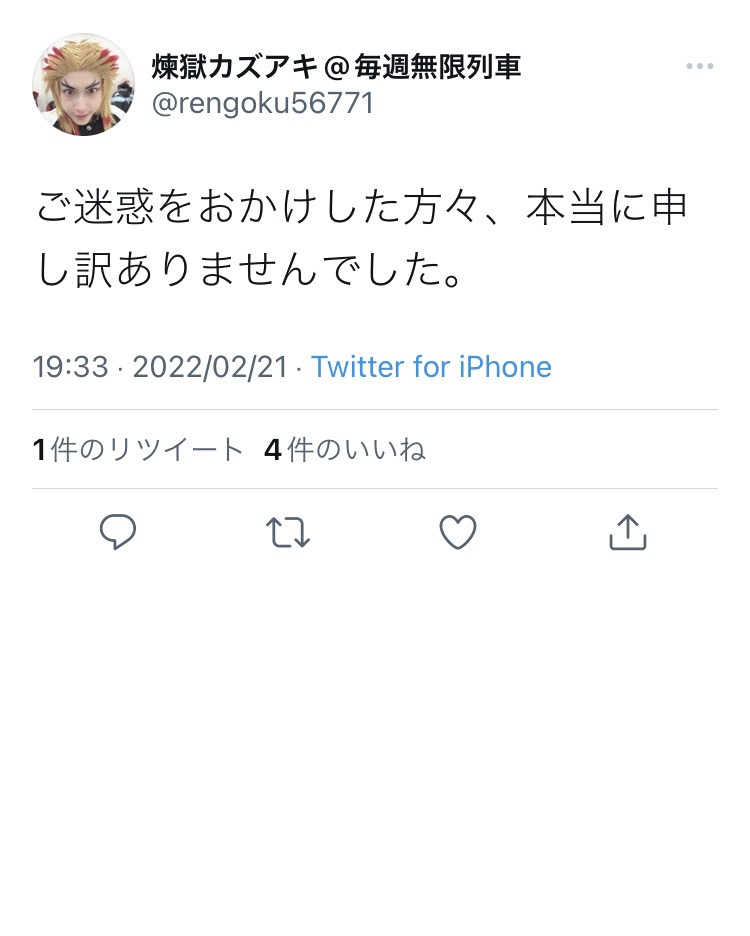Share this tweet
Viewport: 750px width, 936px height.
(x=627, y=531)
